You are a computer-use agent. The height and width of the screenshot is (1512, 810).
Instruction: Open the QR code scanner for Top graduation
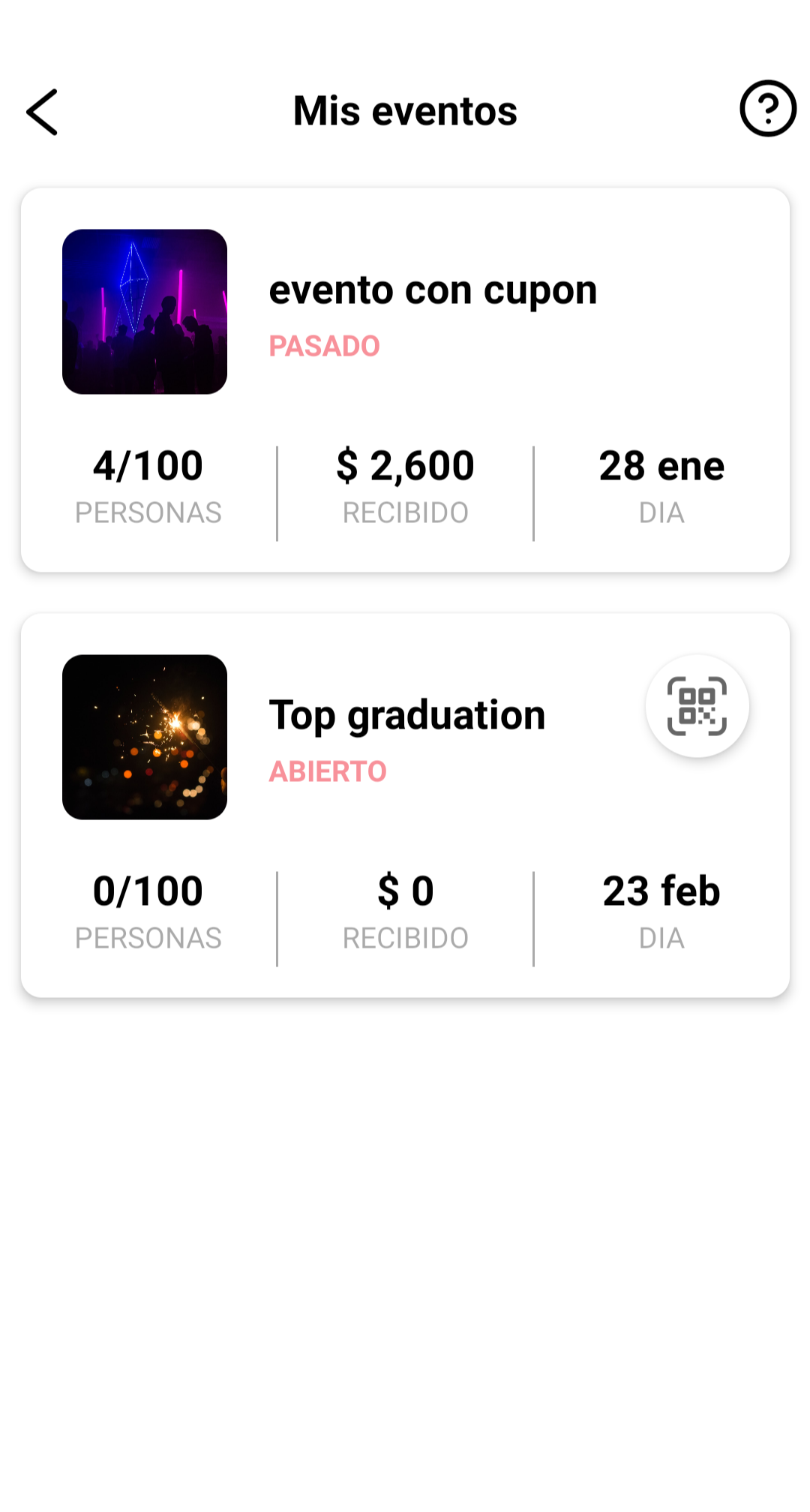pyautogui.click(x=697, y=707)
